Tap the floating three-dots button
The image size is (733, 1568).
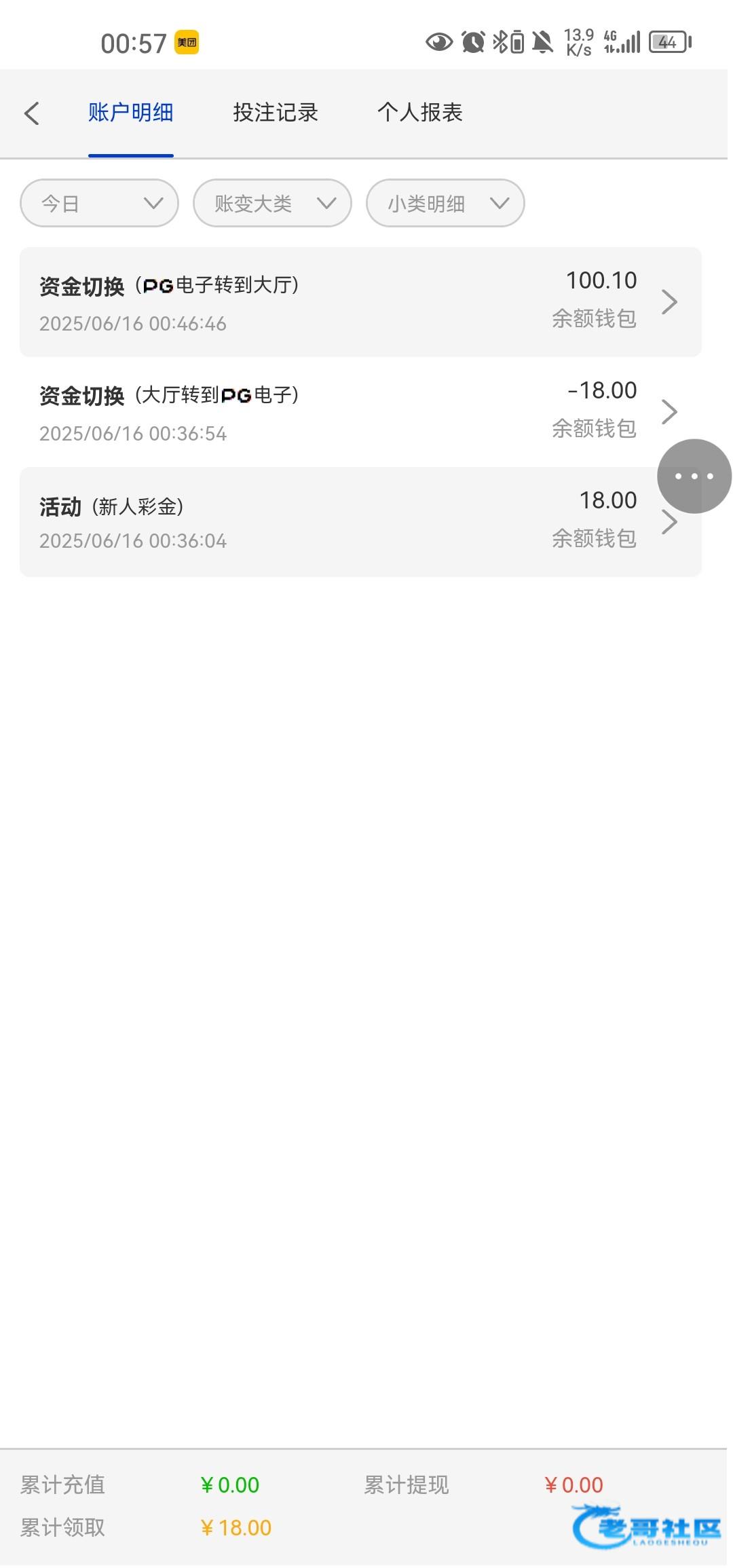coord(694,477)
